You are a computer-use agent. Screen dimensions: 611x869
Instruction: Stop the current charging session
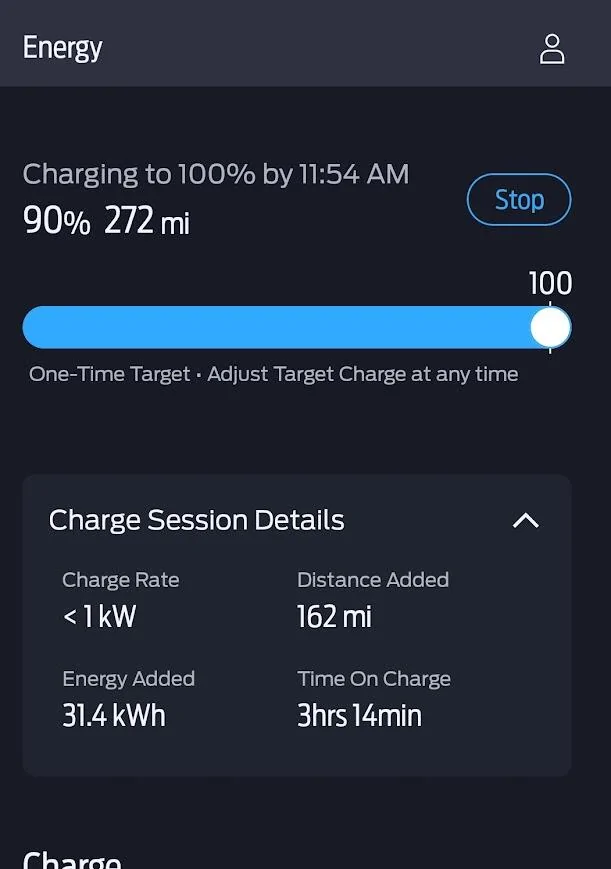click(x=519, y=200)
